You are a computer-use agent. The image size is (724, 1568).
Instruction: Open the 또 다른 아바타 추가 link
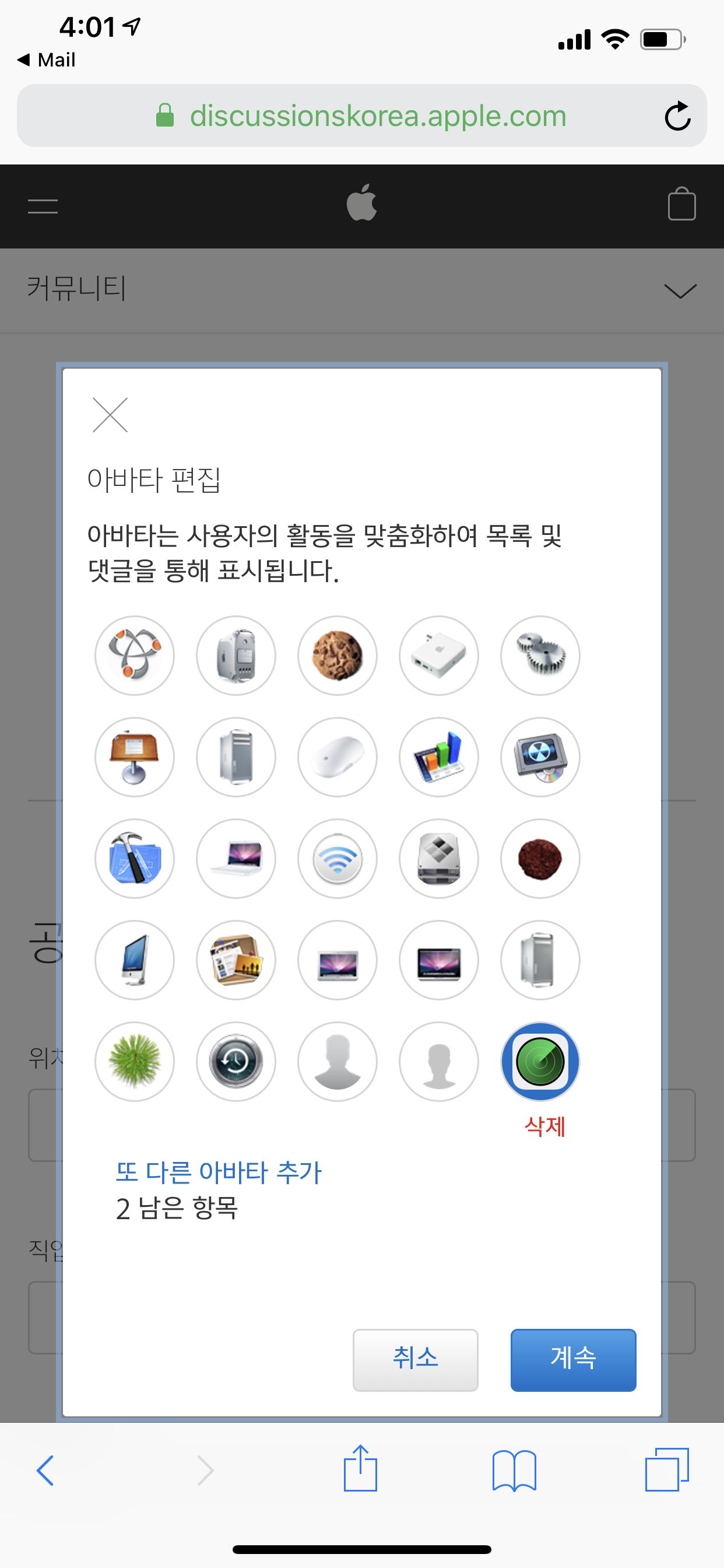pyautogui.click(x=218, y=1172)
